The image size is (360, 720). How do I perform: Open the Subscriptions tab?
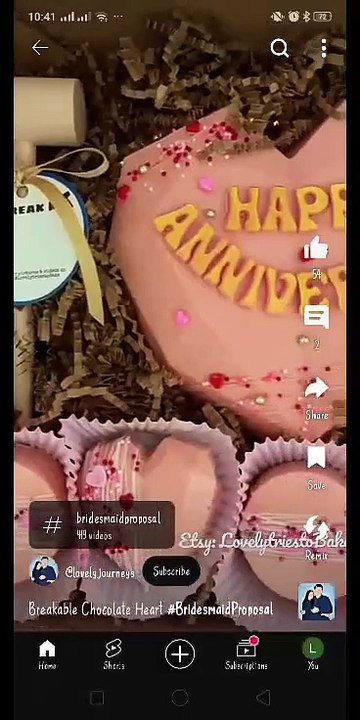tap(247, 654)
